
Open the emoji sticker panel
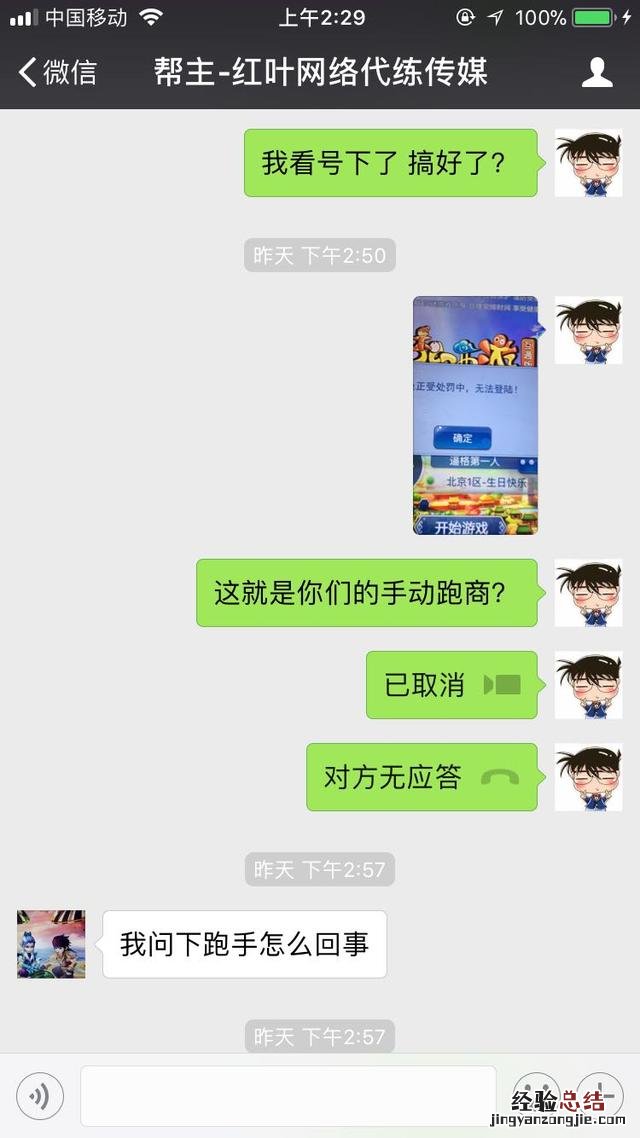click(x=536, y=1096)
